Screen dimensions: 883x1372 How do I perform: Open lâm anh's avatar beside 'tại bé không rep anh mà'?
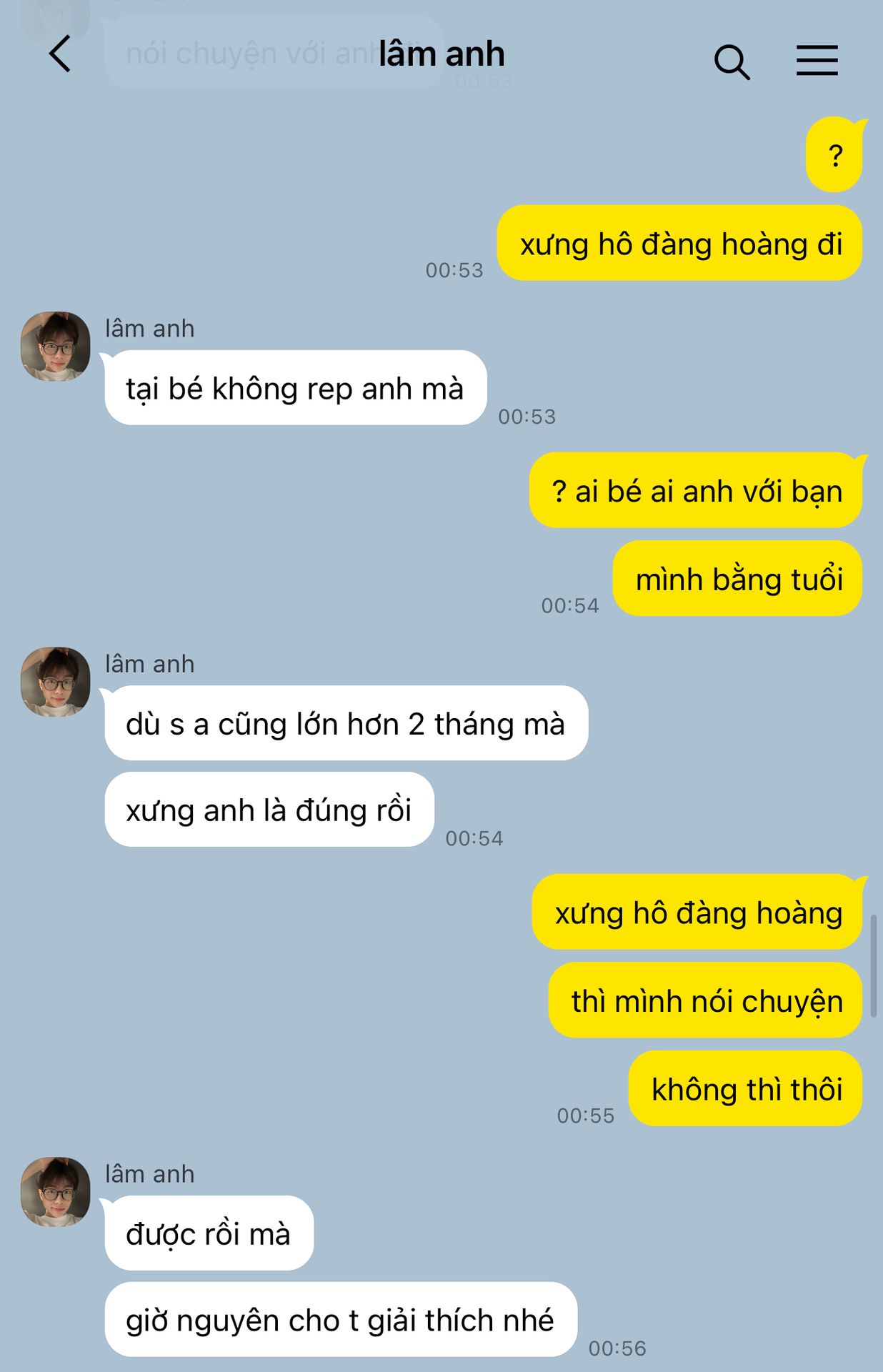coord(56,346)
